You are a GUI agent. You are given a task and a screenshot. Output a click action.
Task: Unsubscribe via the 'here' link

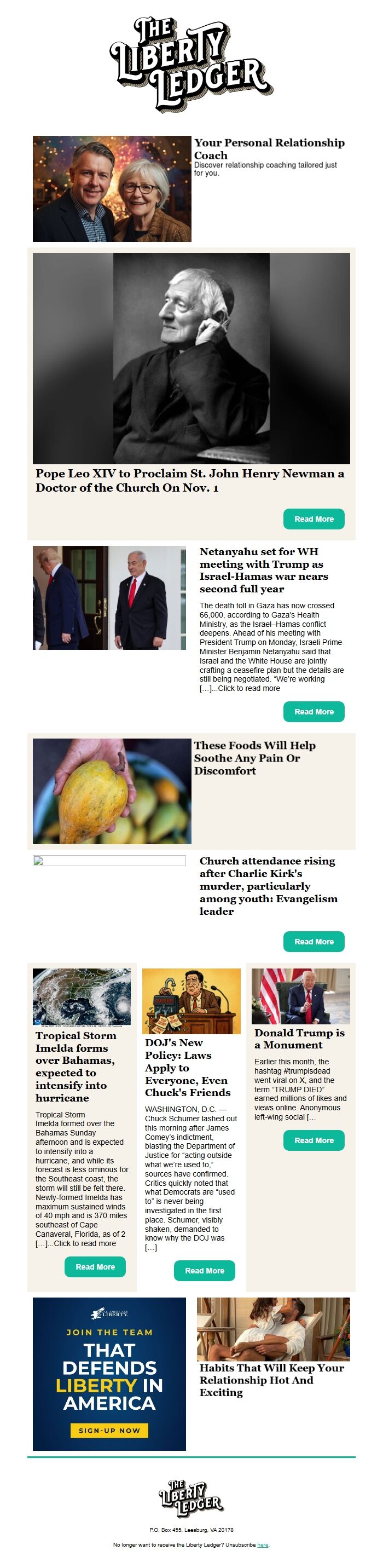click(x=263, y=1544)
